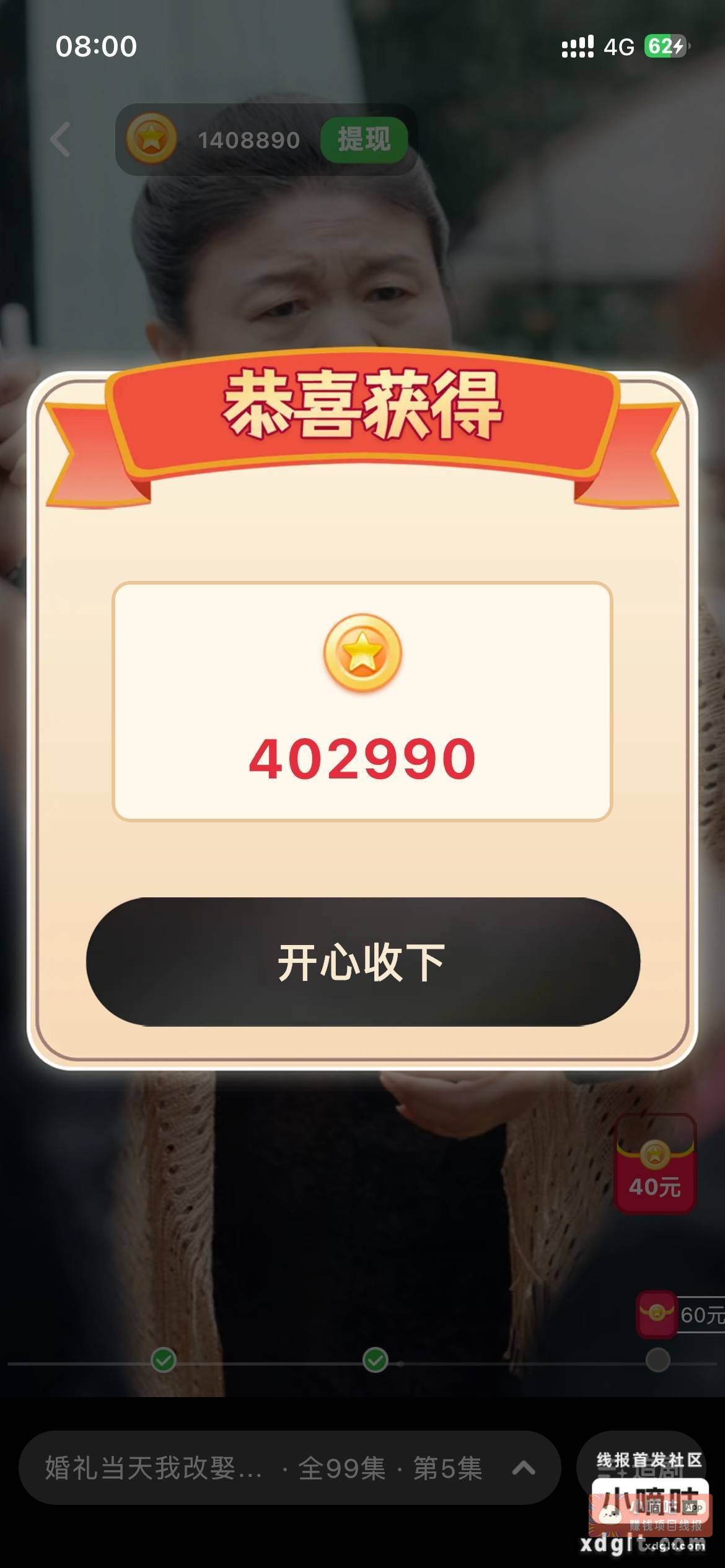This screenshot has width=725, height=1568.
Task: Tap the 开心收下 button to collect coins
Action: (x=362, y=962)
